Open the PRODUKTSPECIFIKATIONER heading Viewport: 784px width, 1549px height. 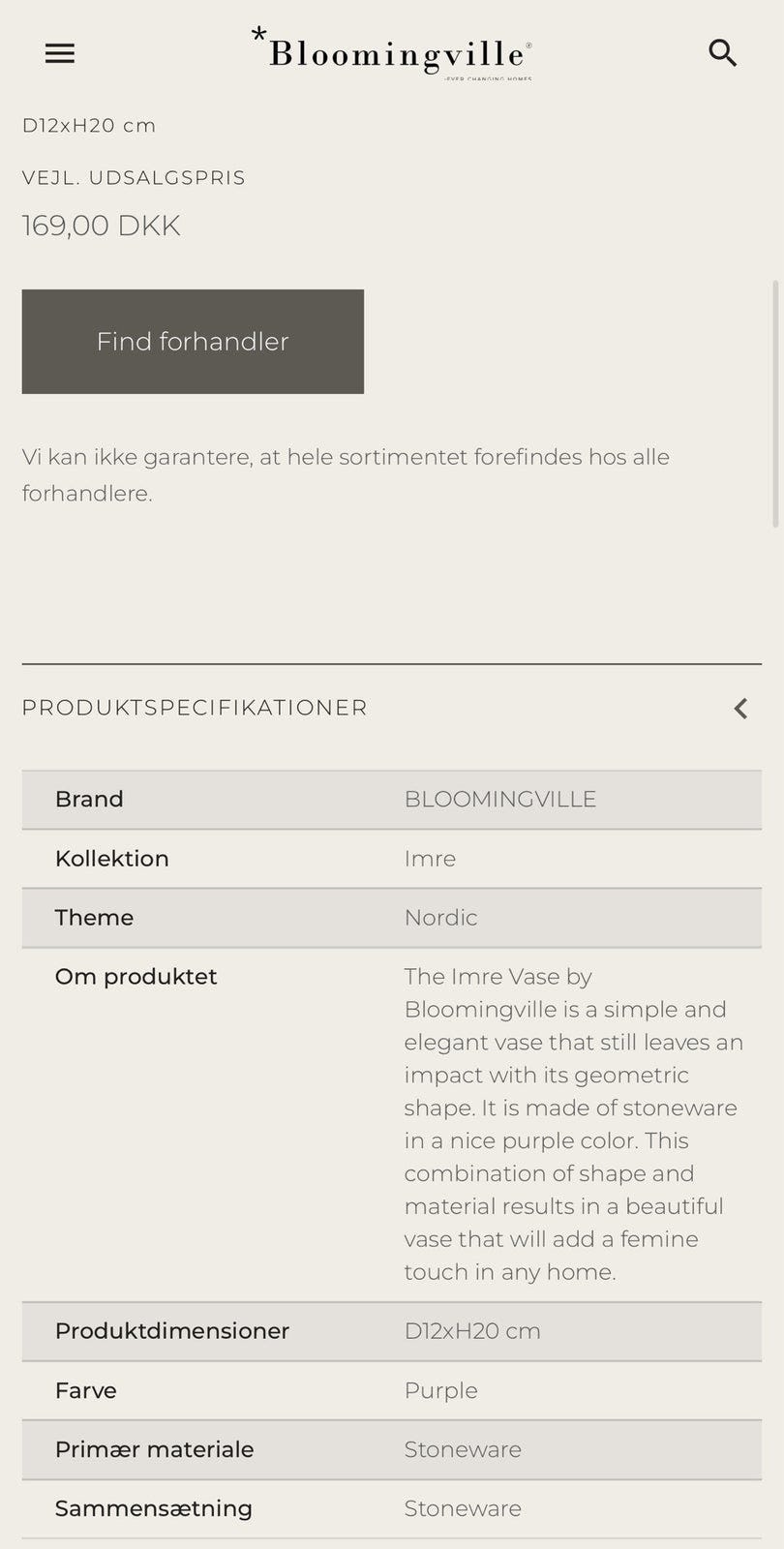[195, 708]
